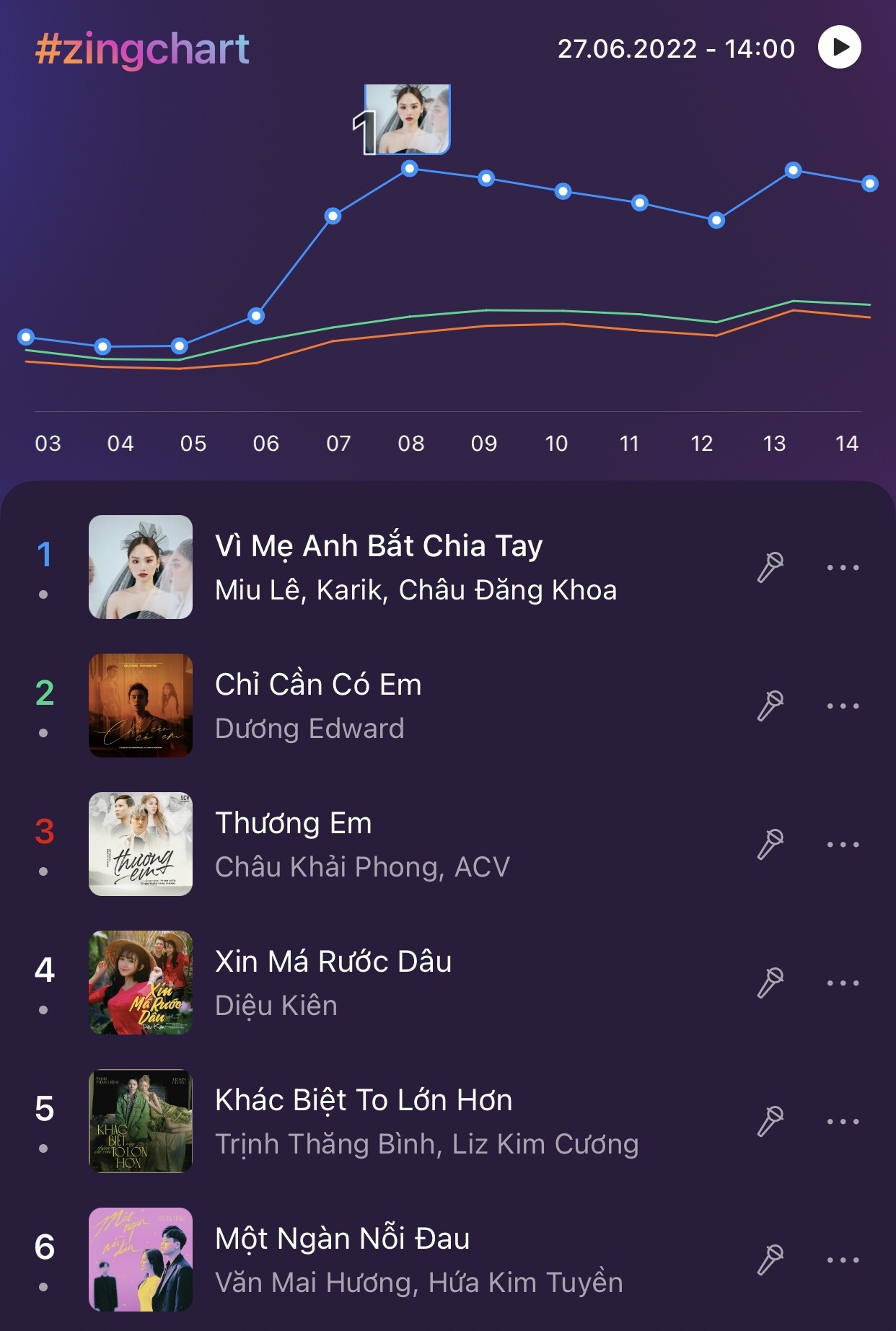Click the chart peak point above hour 08
This screenshot has width=896, height=1331.
[x=410, y=170]
